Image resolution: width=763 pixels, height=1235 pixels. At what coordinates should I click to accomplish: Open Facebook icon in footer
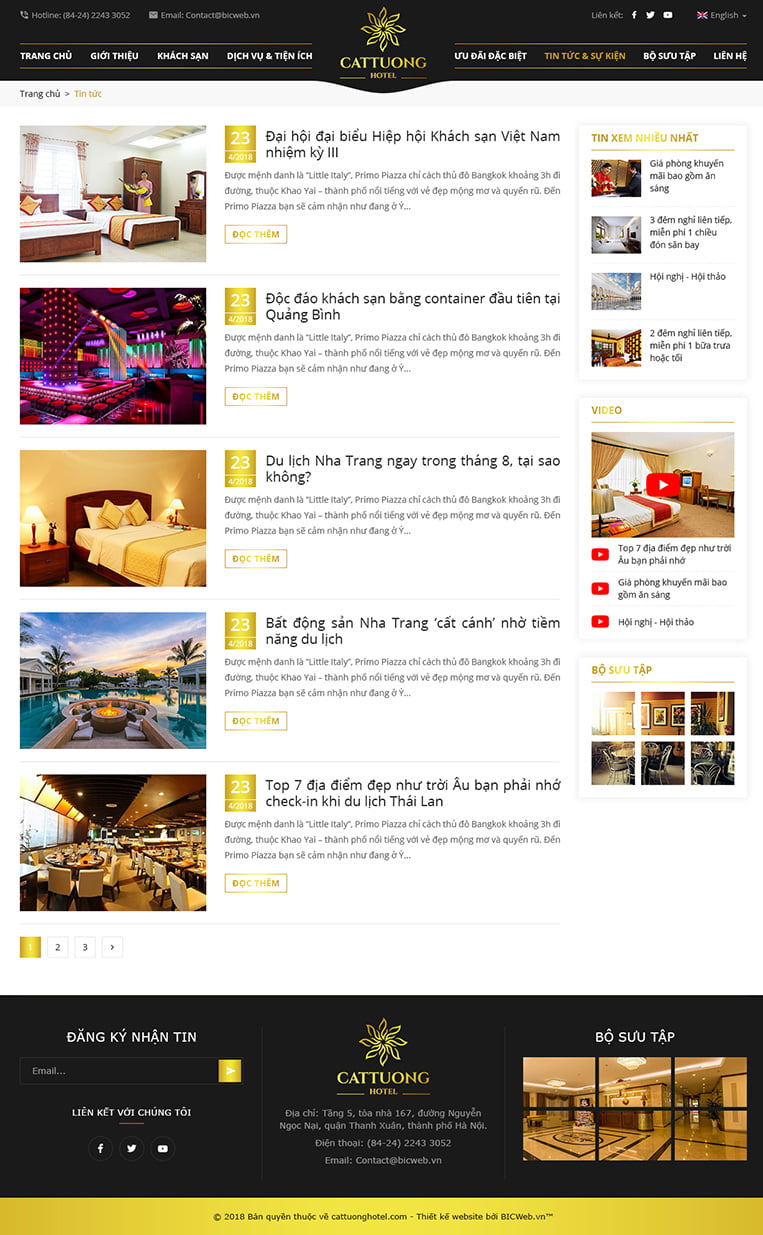click(x=100, y=1148)
